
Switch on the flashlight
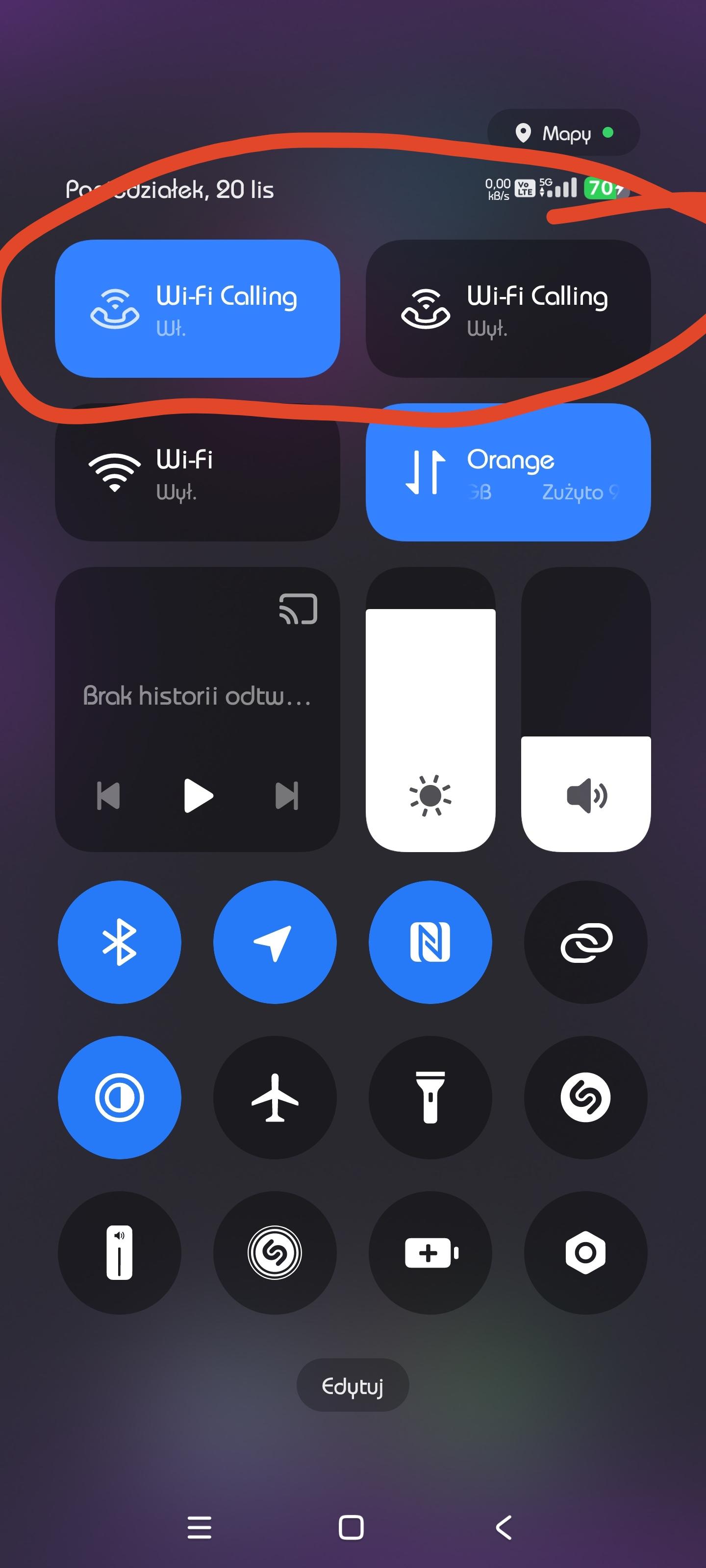(x=430, y=1097)
